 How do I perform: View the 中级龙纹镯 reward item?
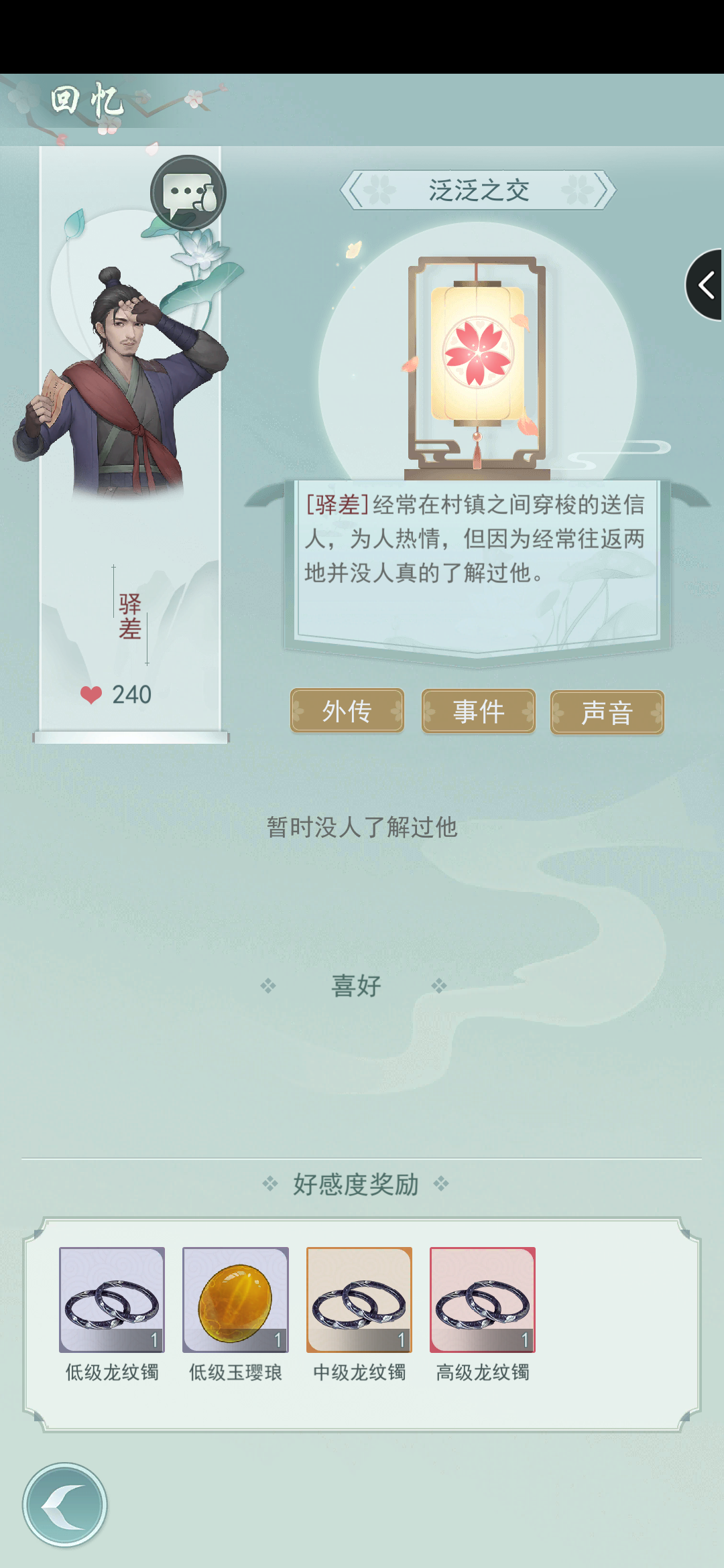(359, 1299)
